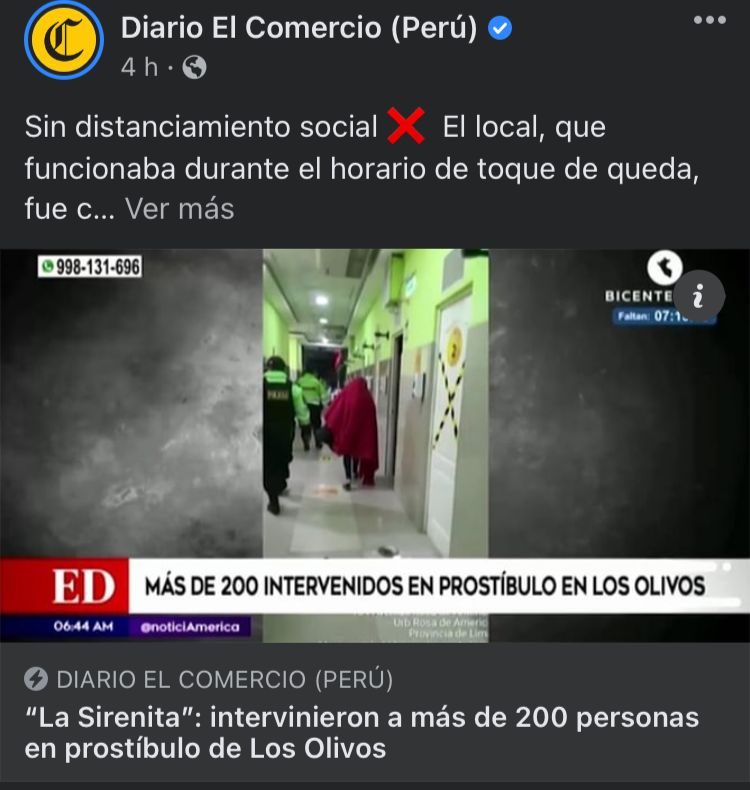This screenshot has width=750, height=790.
Task: Show link info via the i icon
Action: pyautogui.click(x=698, y=296)
